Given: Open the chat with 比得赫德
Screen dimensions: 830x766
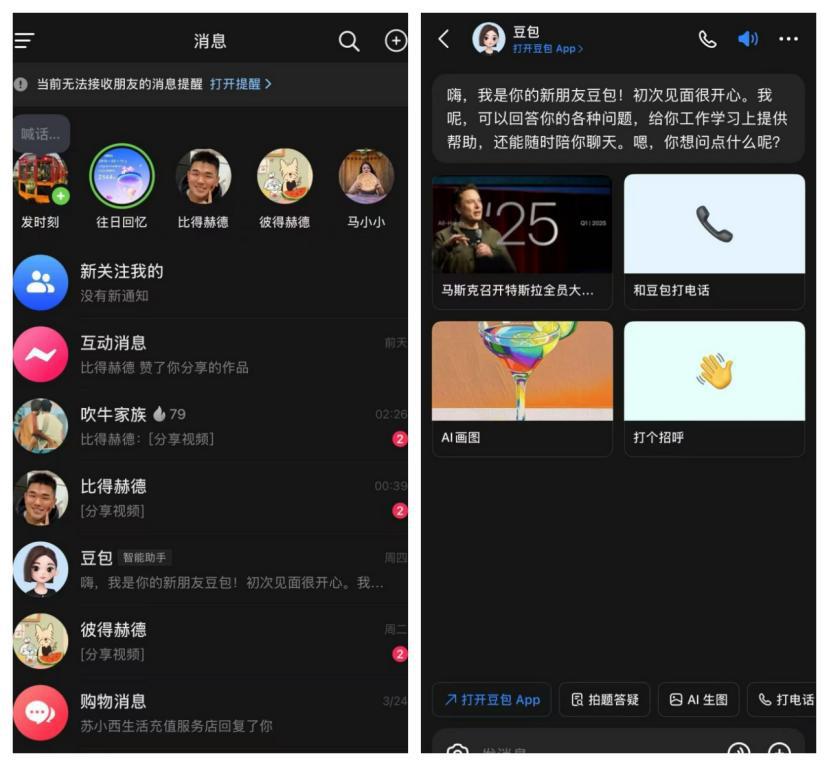Looking at the screenshot, I should (210, 497).
